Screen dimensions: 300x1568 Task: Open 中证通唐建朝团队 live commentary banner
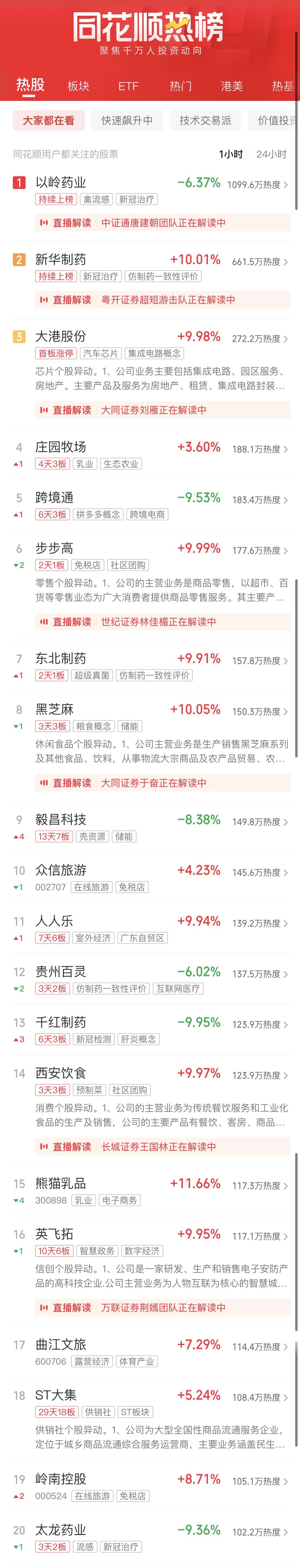(162, 223)
